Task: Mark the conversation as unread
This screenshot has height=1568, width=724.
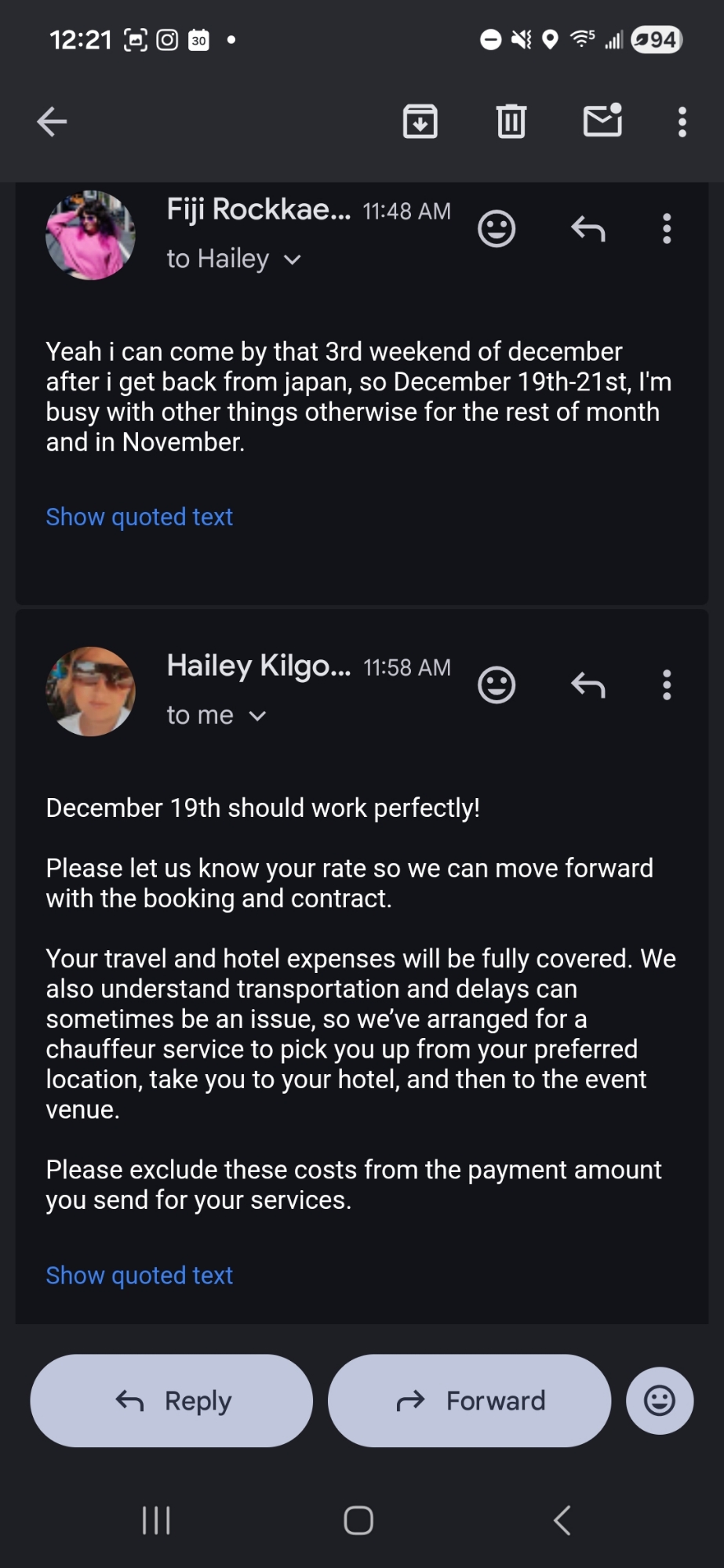Action: pos(602,122)
